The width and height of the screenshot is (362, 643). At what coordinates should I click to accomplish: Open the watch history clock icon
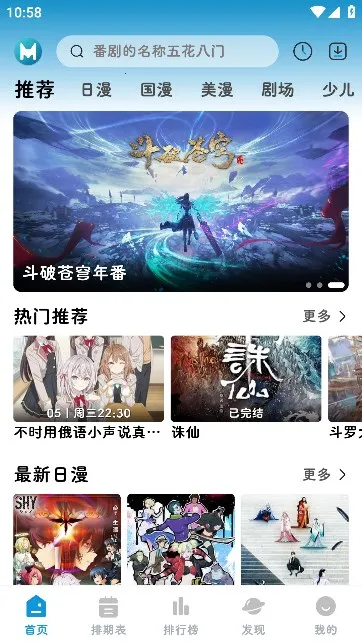pos(303,52)
